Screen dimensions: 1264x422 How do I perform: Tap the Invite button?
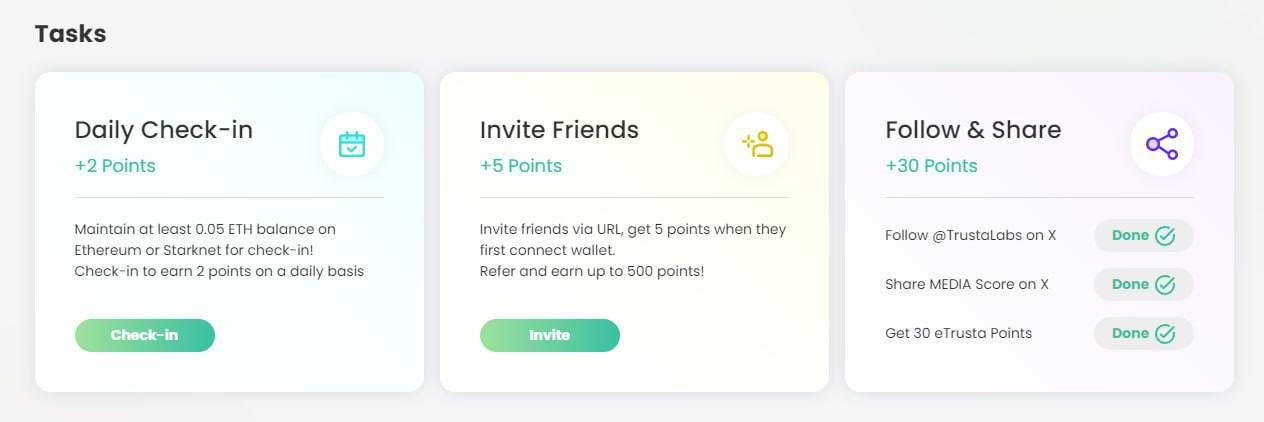(550, 335)
